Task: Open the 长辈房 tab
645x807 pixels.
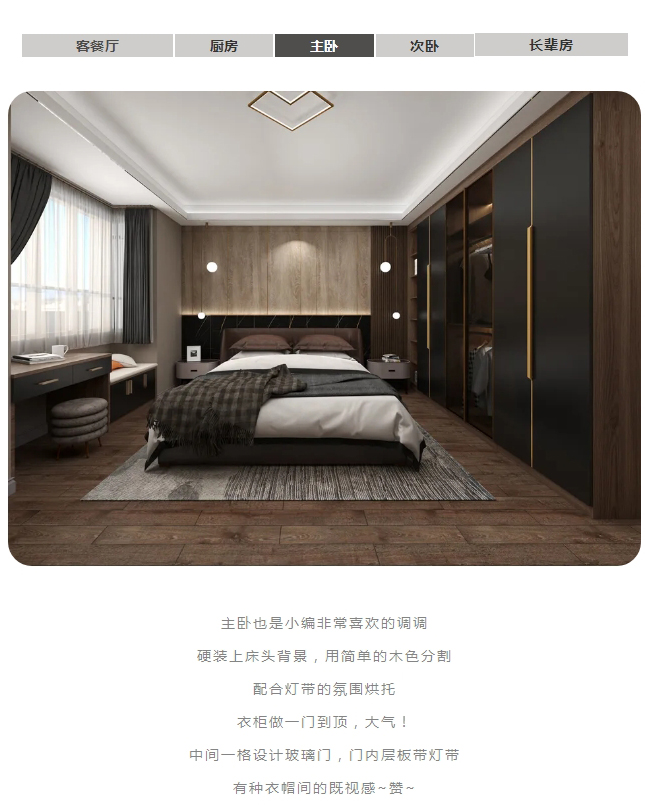Action: pos(551,45)
